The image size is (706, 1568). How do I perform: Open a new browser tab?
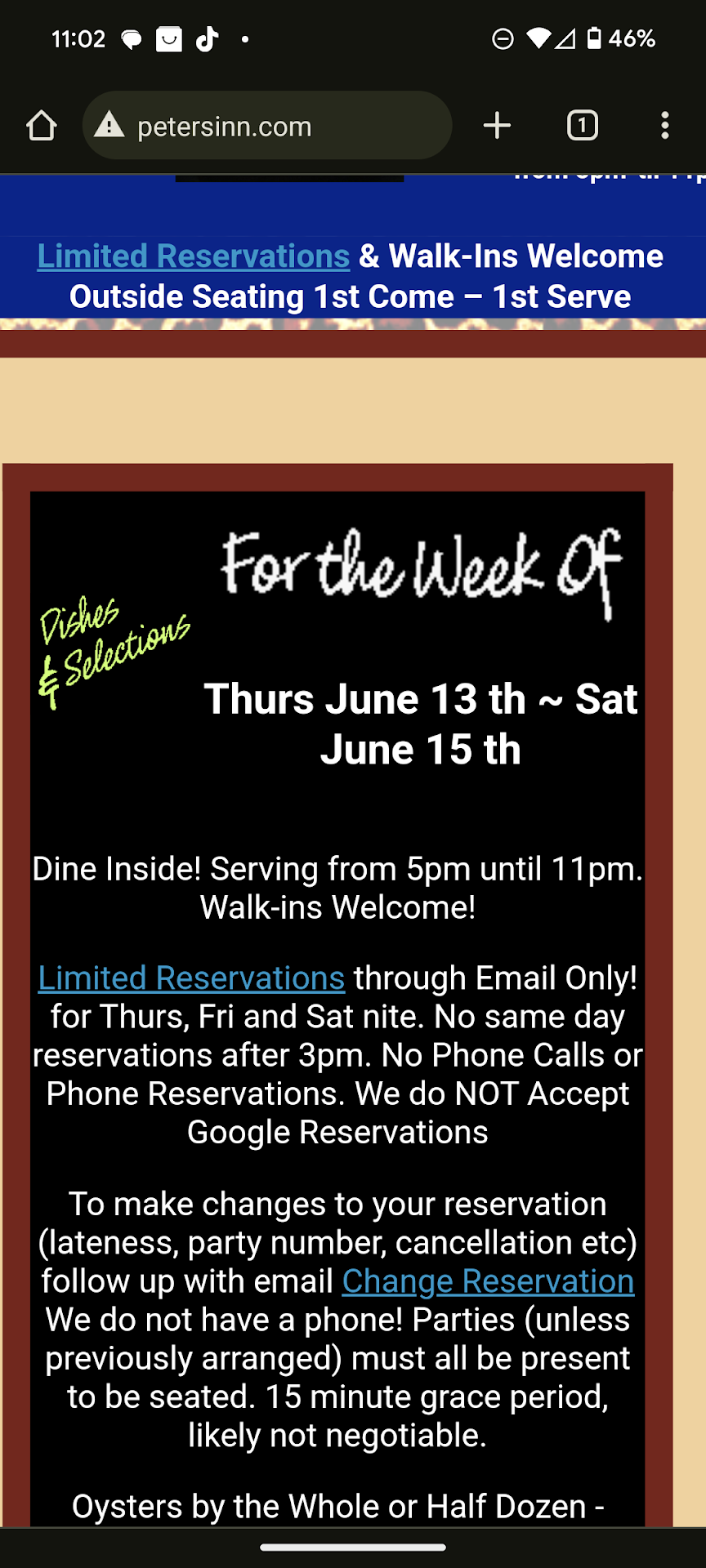pyautogui.click(x=497, y=126)
